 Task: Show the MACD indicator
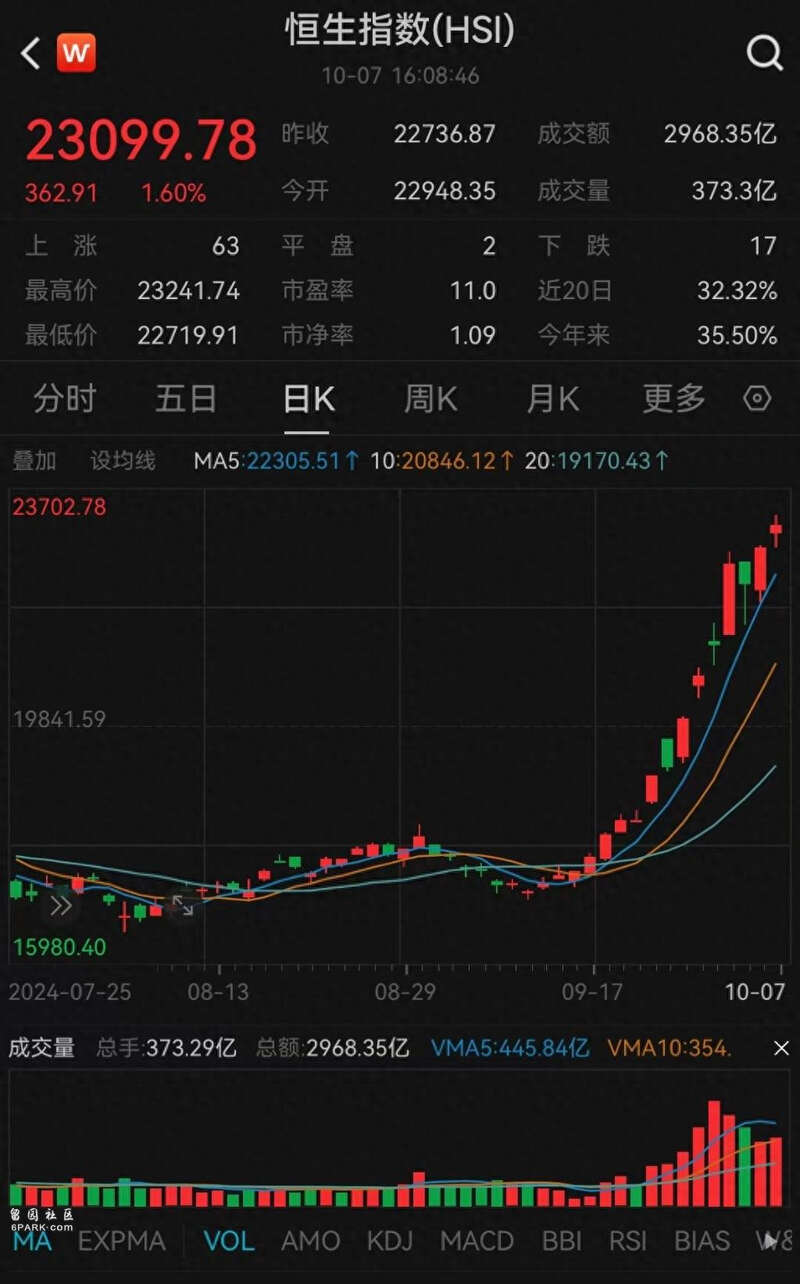[477, 1241]
